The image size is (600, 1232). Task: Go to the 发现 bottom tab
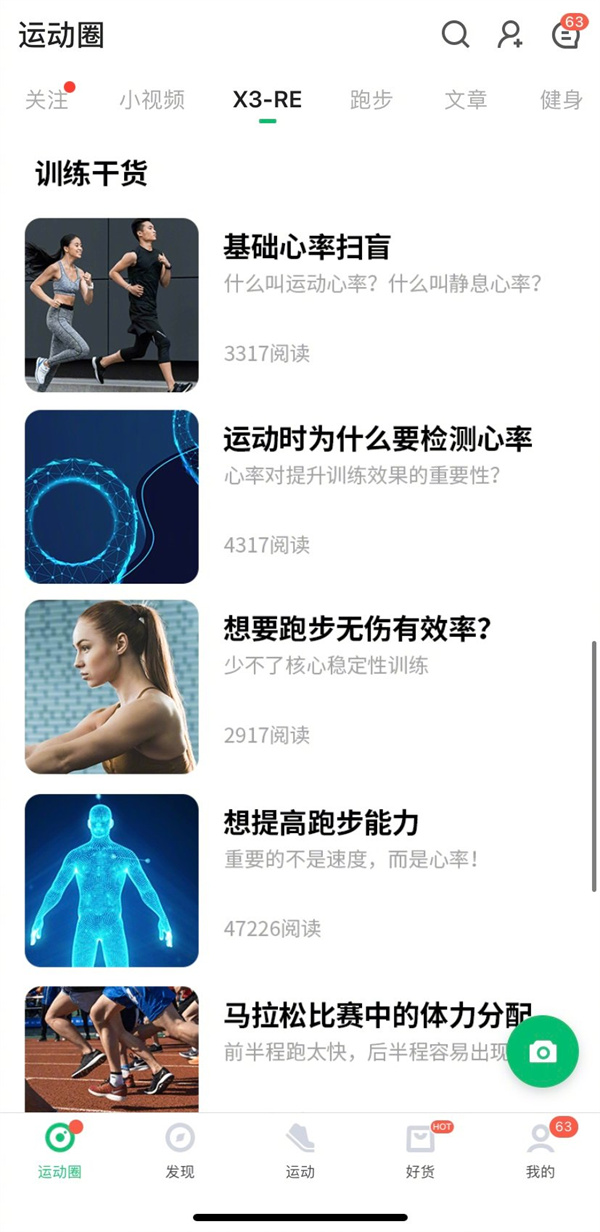[180, 1151]
